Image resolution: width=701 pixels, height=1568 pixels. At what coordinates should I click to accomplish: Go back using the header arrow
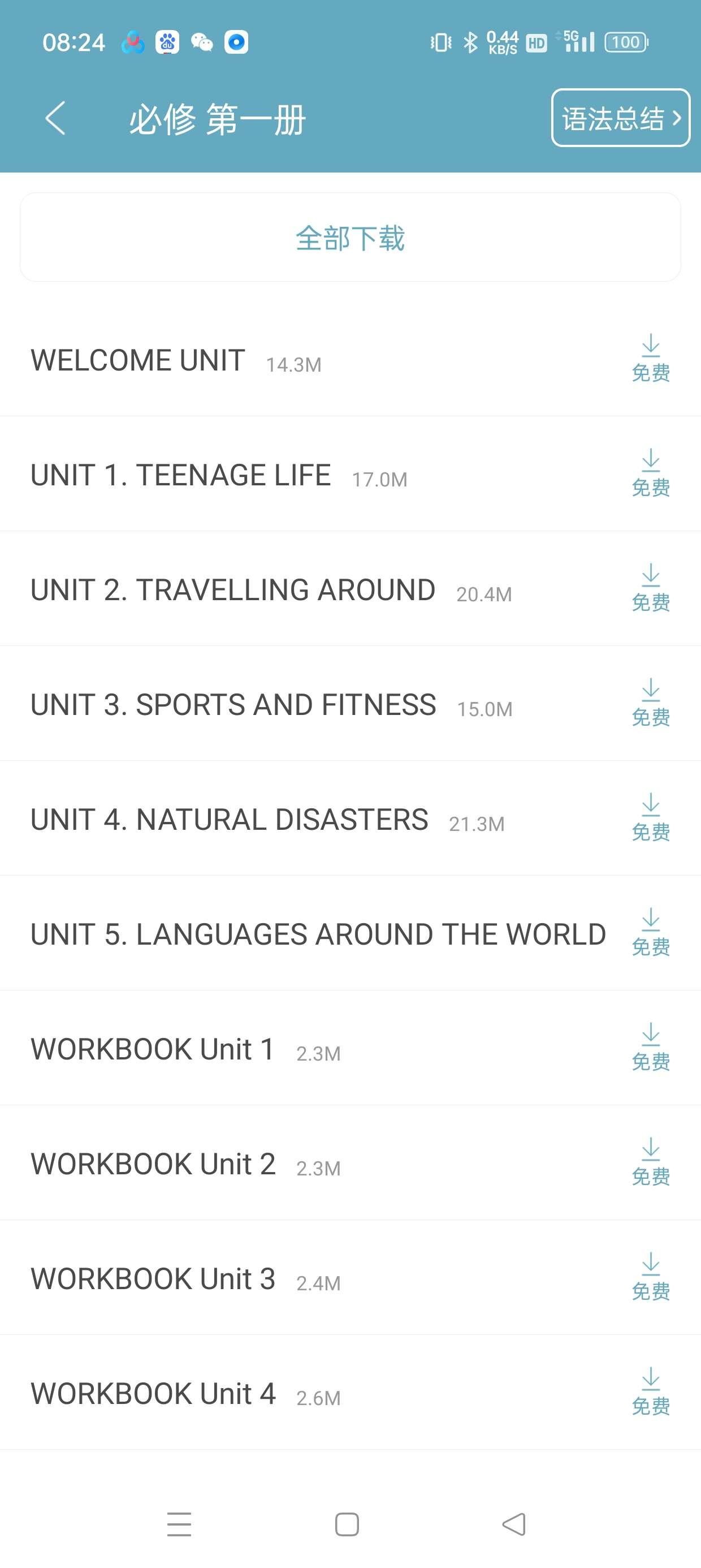click(x=55, y=118)
